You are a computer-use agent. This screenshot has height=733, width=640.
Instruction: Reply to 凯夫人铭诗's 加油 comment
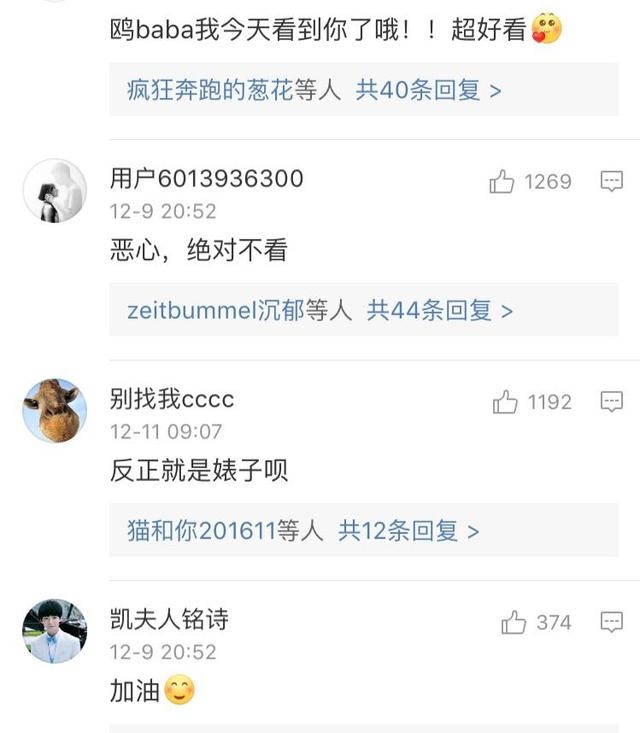[611, 622]
